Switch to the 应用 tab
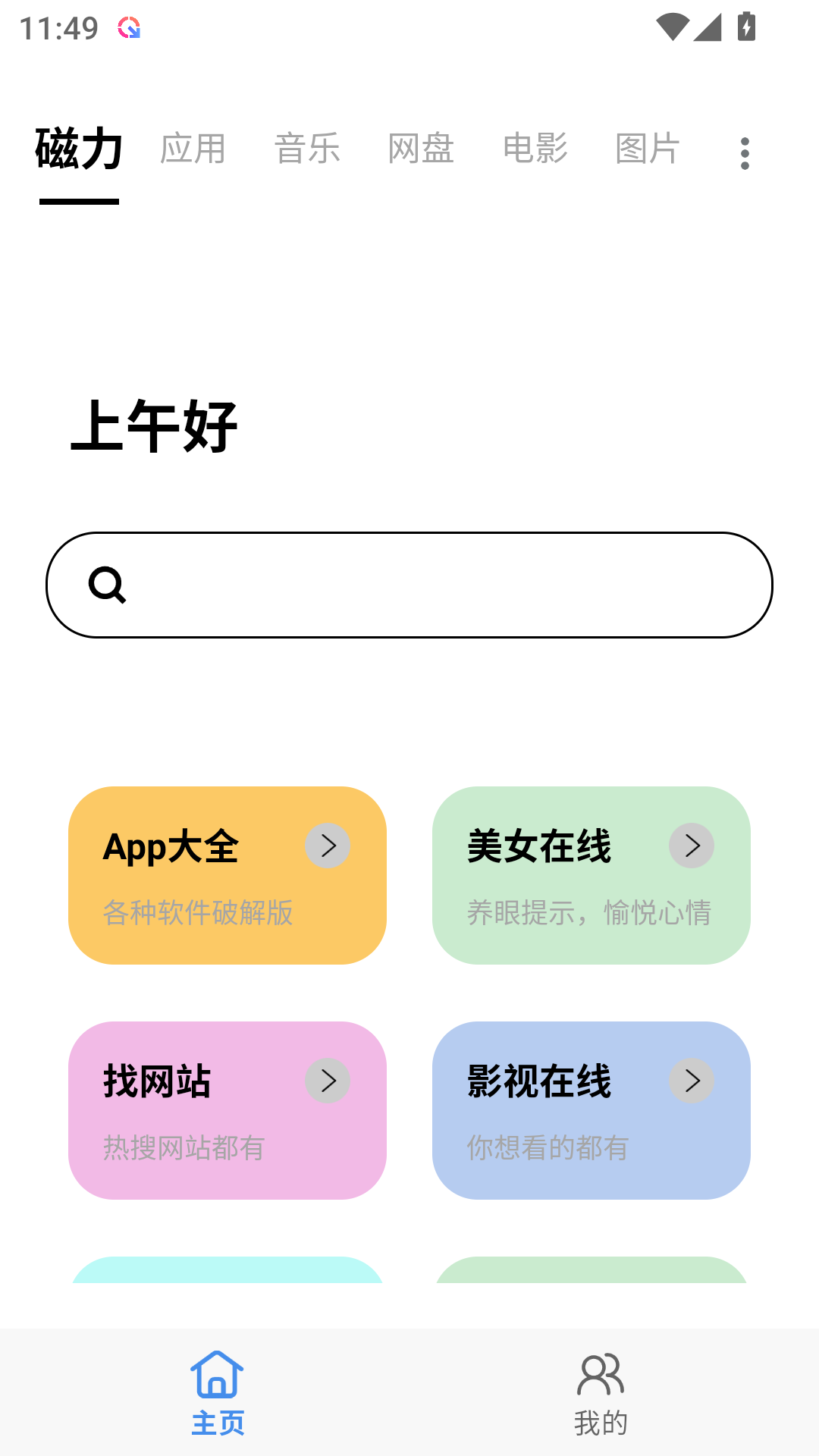 [x=193, y=149]
